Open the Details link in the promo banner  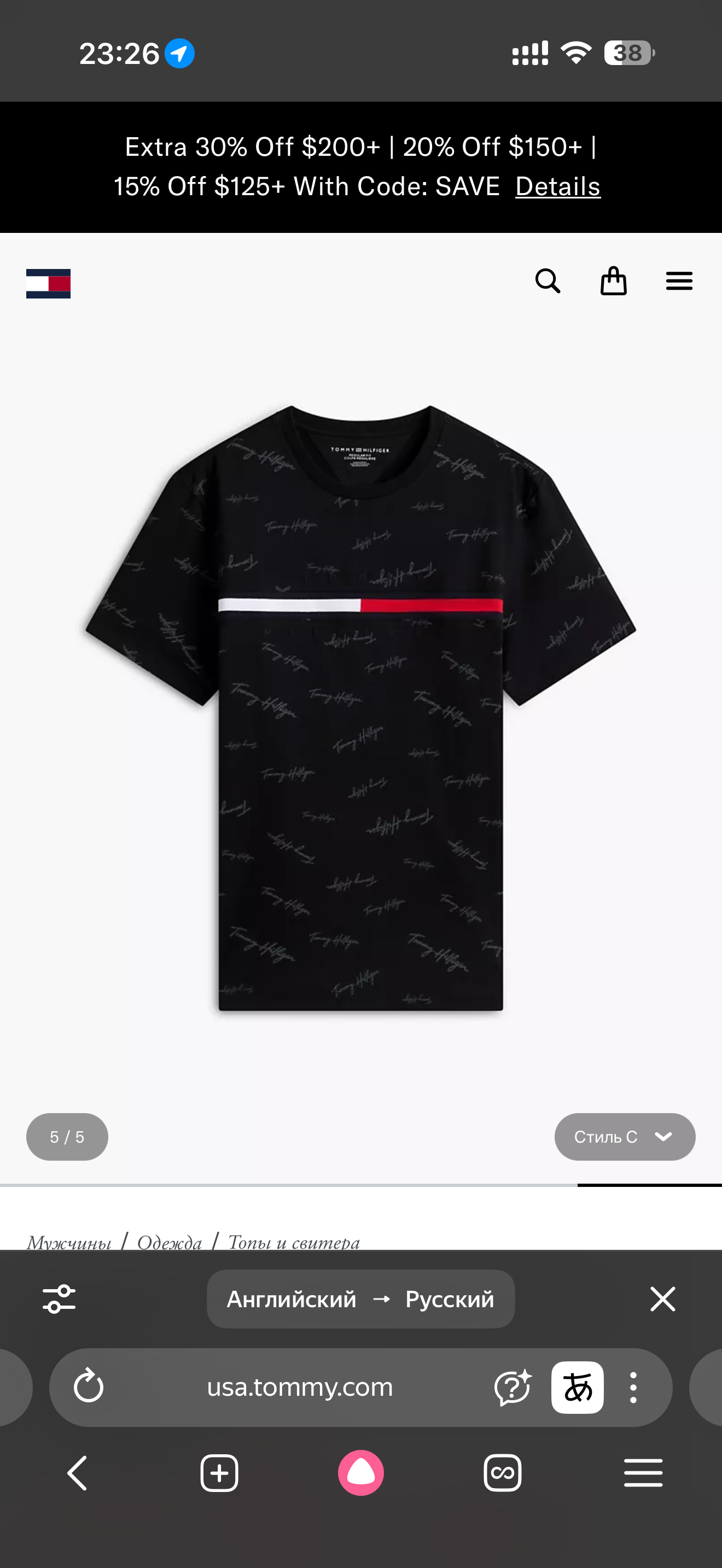[557, 187]
